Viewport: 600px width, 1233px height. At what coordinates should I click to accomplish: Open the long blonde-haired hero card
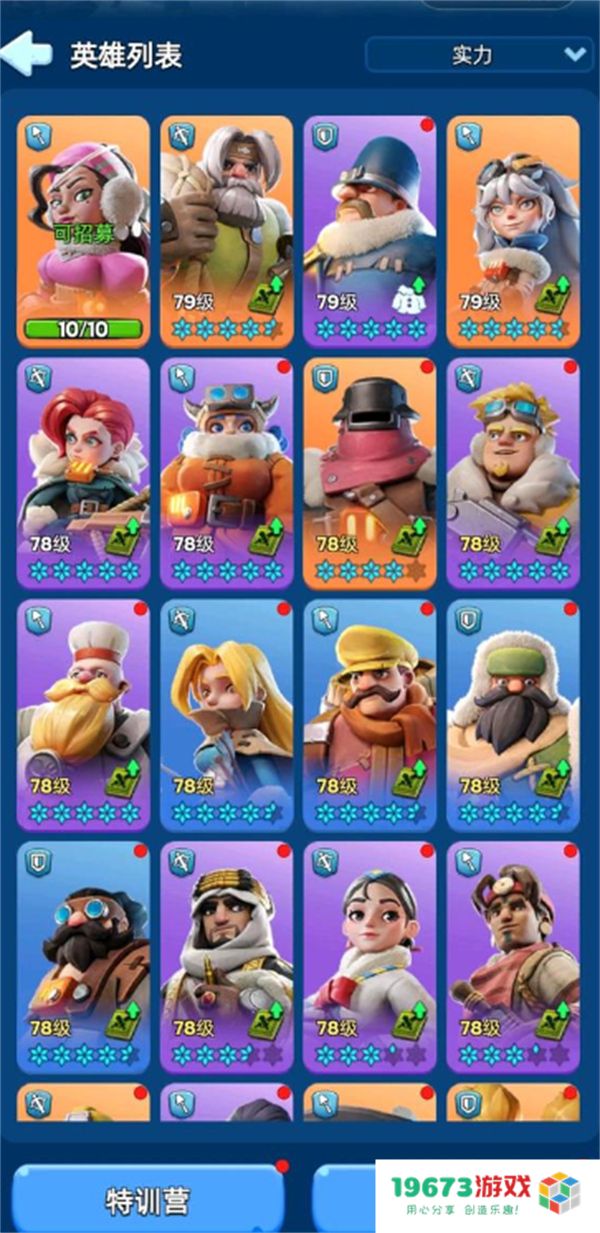pos(227,714)
